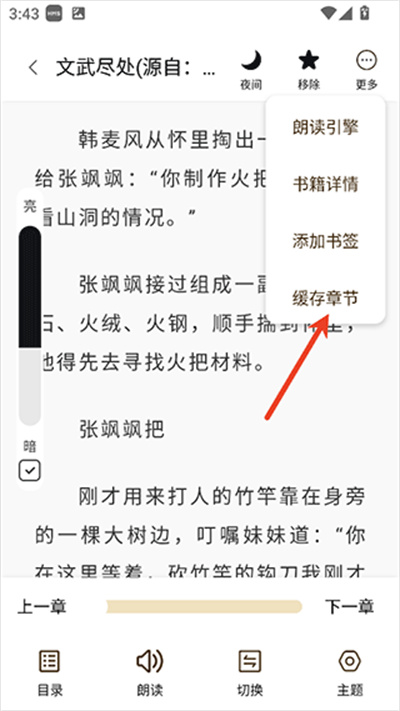Go to next chapter 下一章

[x=350, y=607]
